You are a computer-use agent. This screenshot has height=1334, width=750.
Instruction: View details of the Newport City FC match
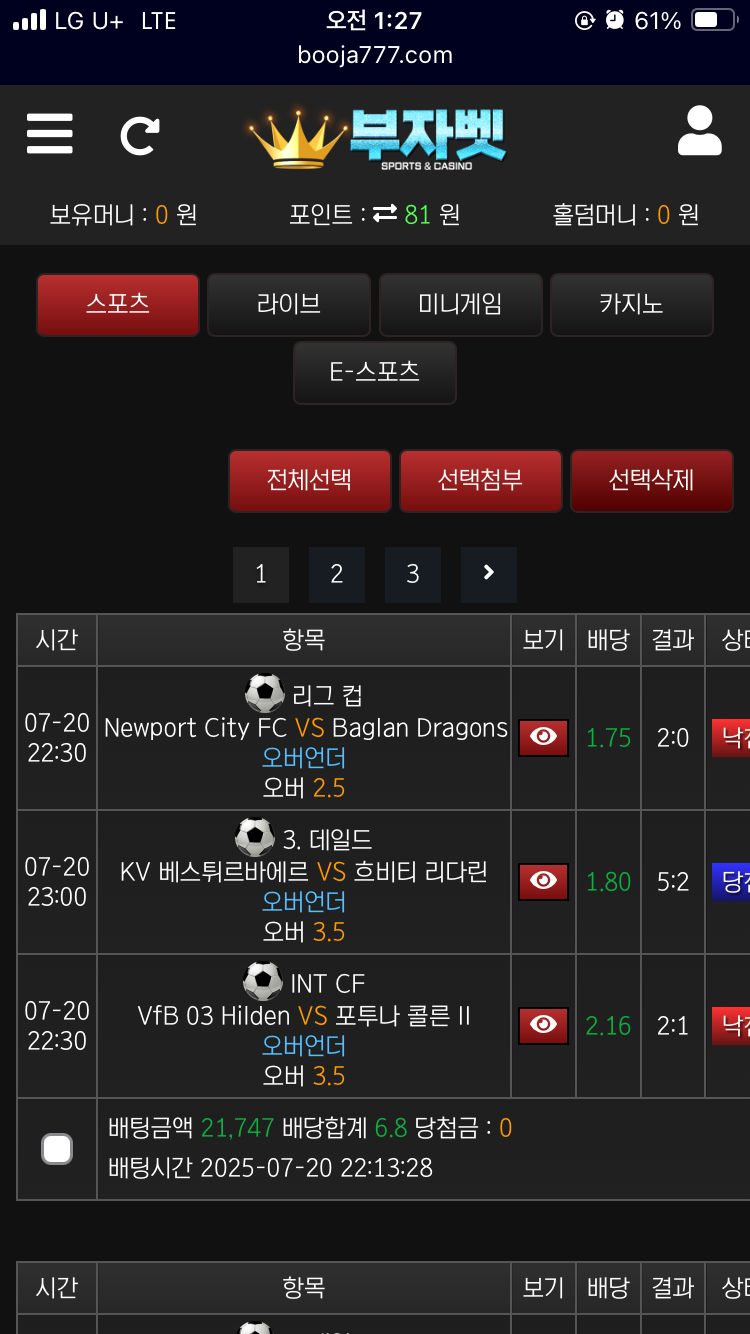pos(543,738)
